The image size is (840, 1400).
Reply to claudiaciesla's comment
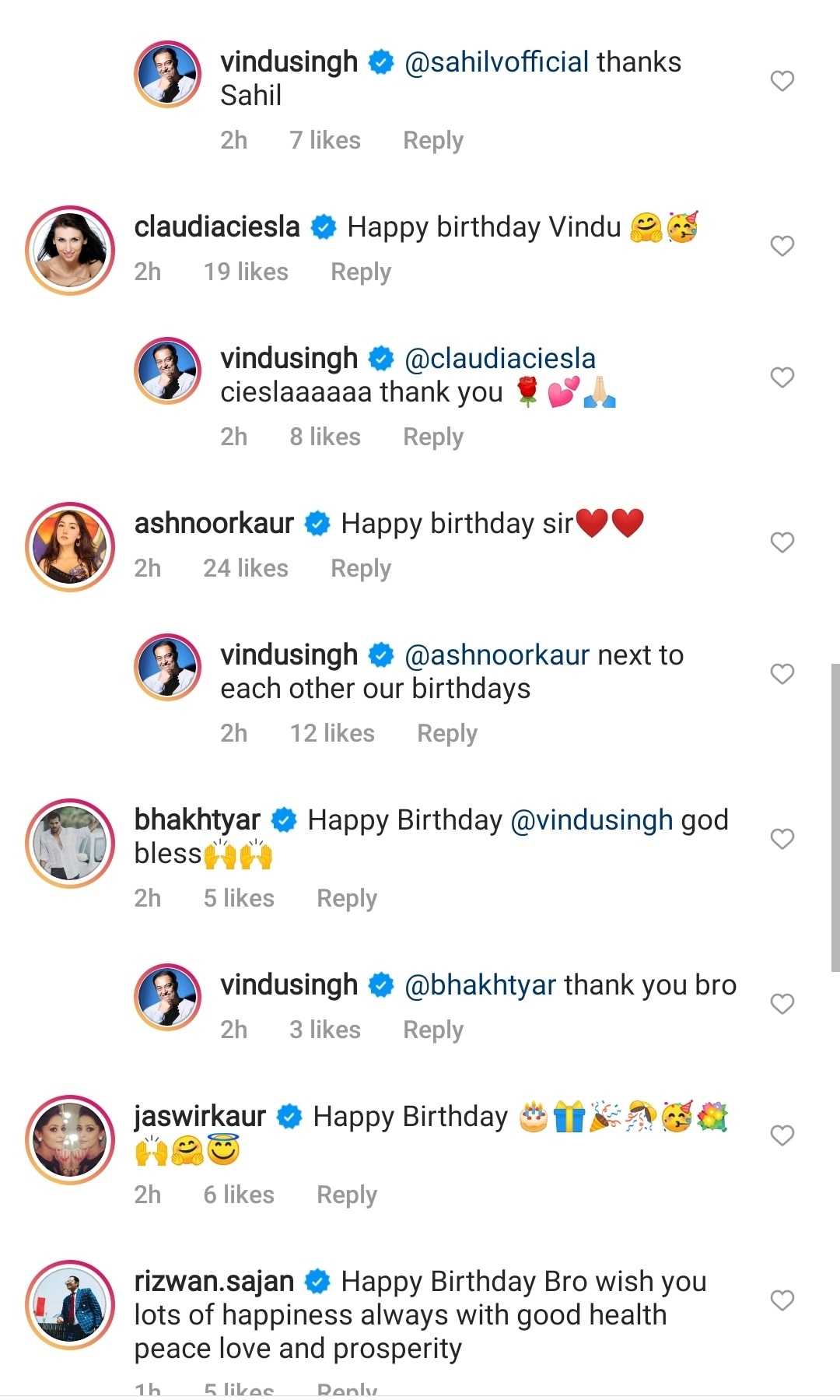coord(360,272)
